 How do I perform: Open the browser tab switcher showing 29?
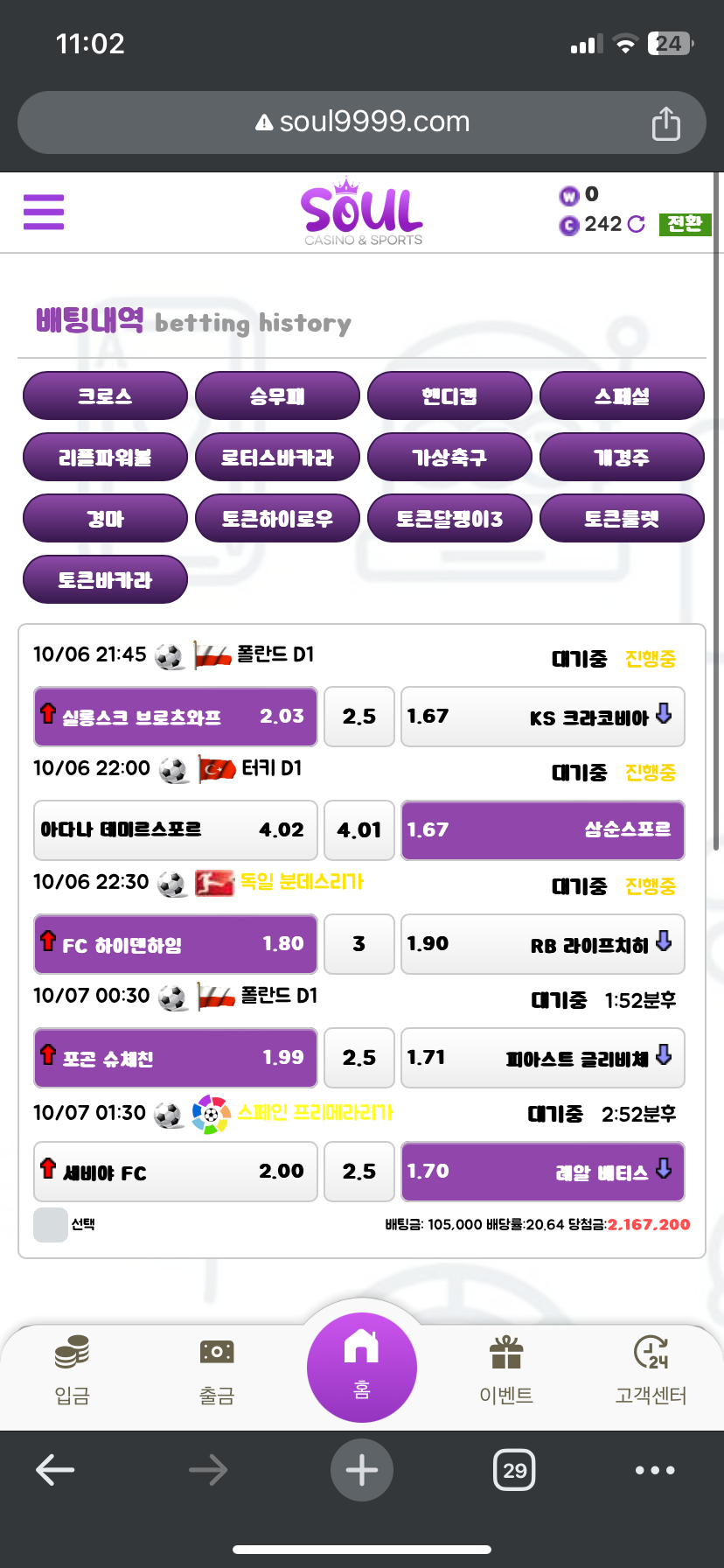(x=514, y=1470)
